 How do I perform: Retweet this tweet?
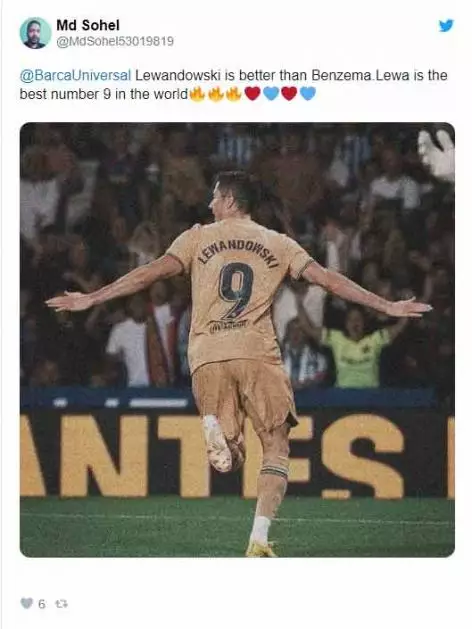(x=61, y=603)
